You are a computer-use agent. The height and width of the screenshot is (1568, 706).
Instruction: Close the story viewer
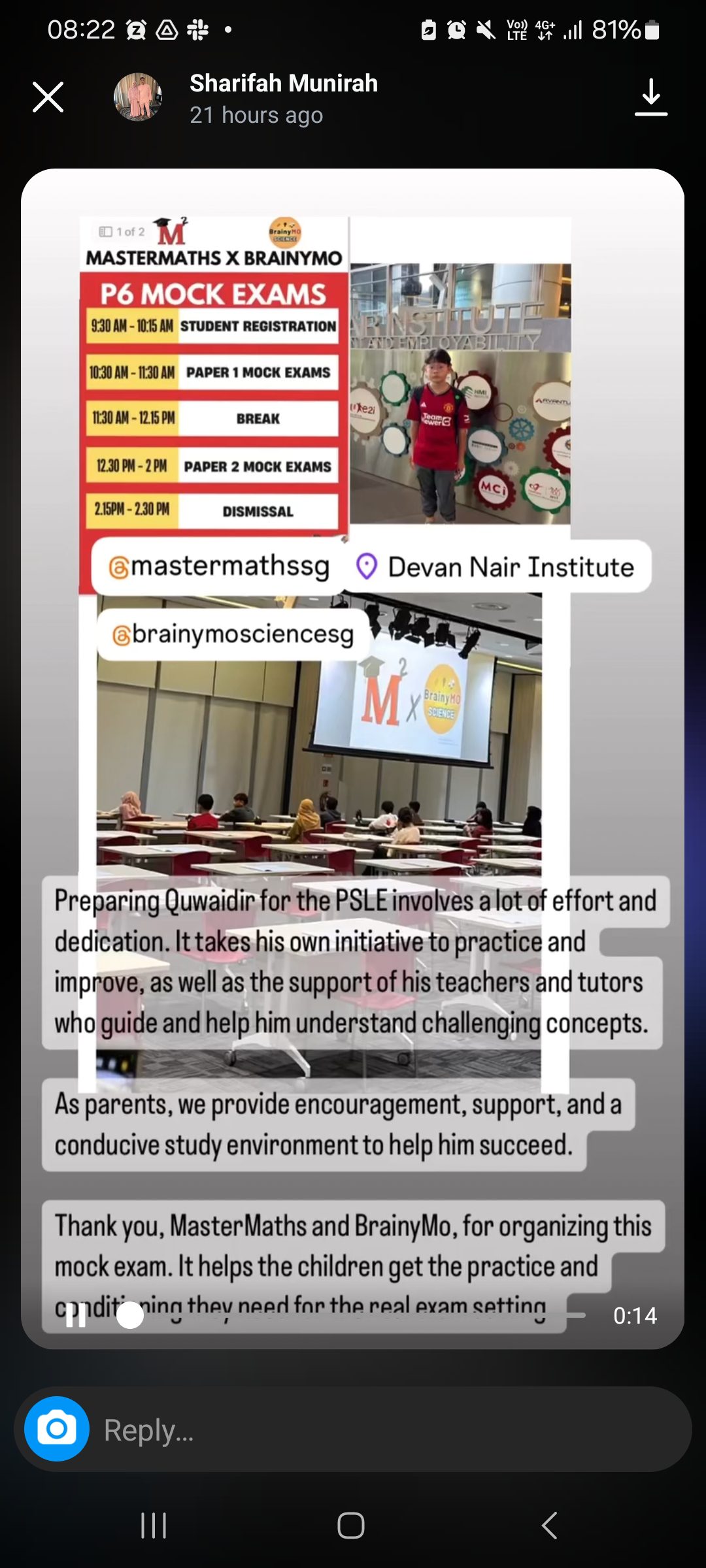pyautogui.click(x=48, y=97)
